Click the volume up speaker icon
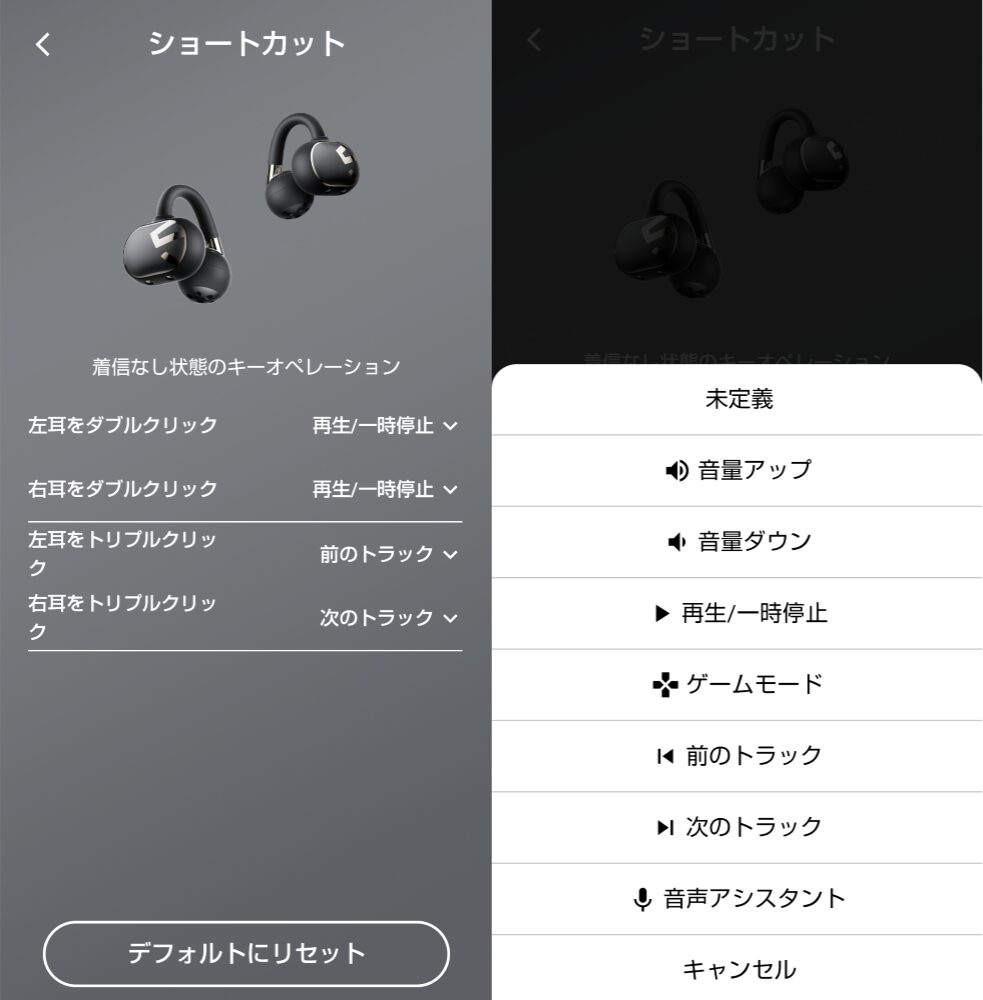The height and width of the screenshot is (1000, 983). click(x=676, y=470)
